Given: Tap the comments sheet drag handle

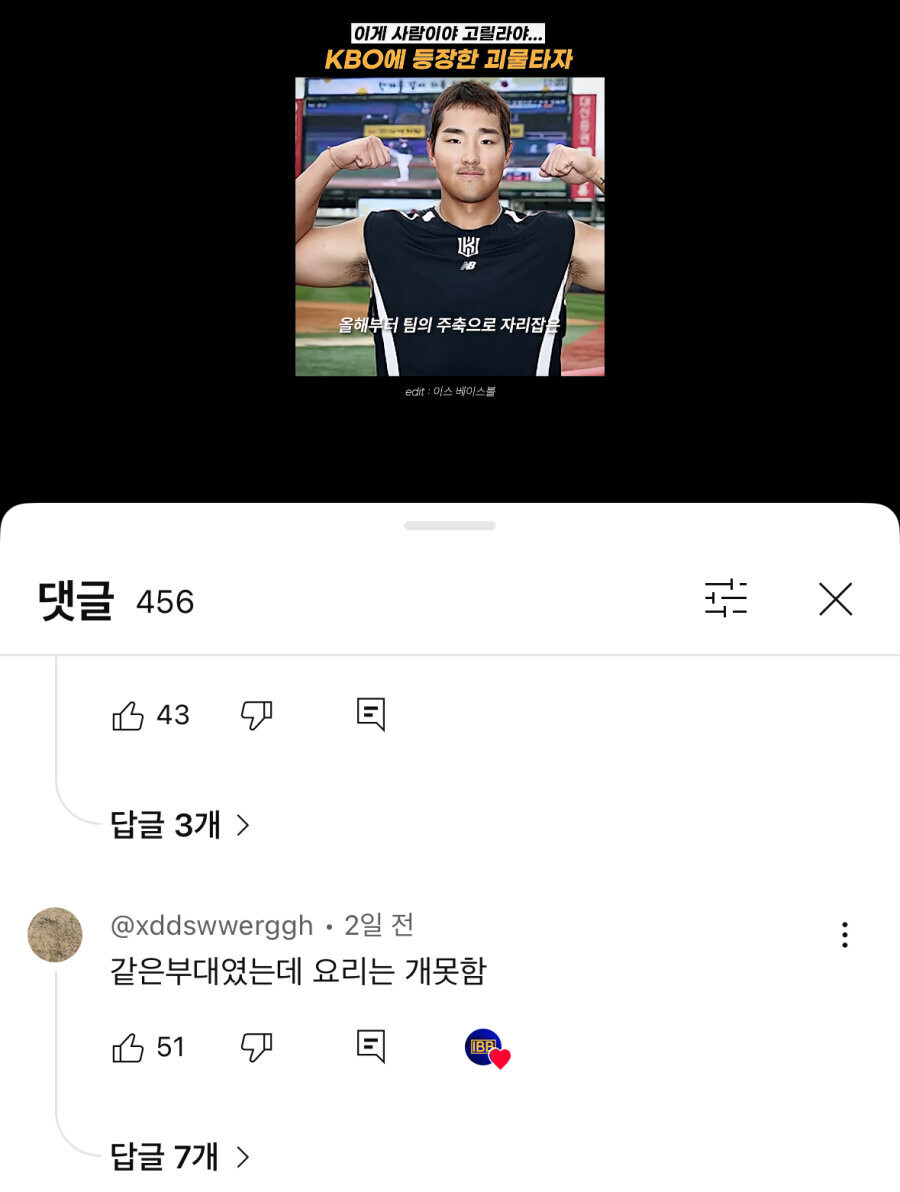Looking at the screenshot, I should pyautogui.click(x=450, y=525).
